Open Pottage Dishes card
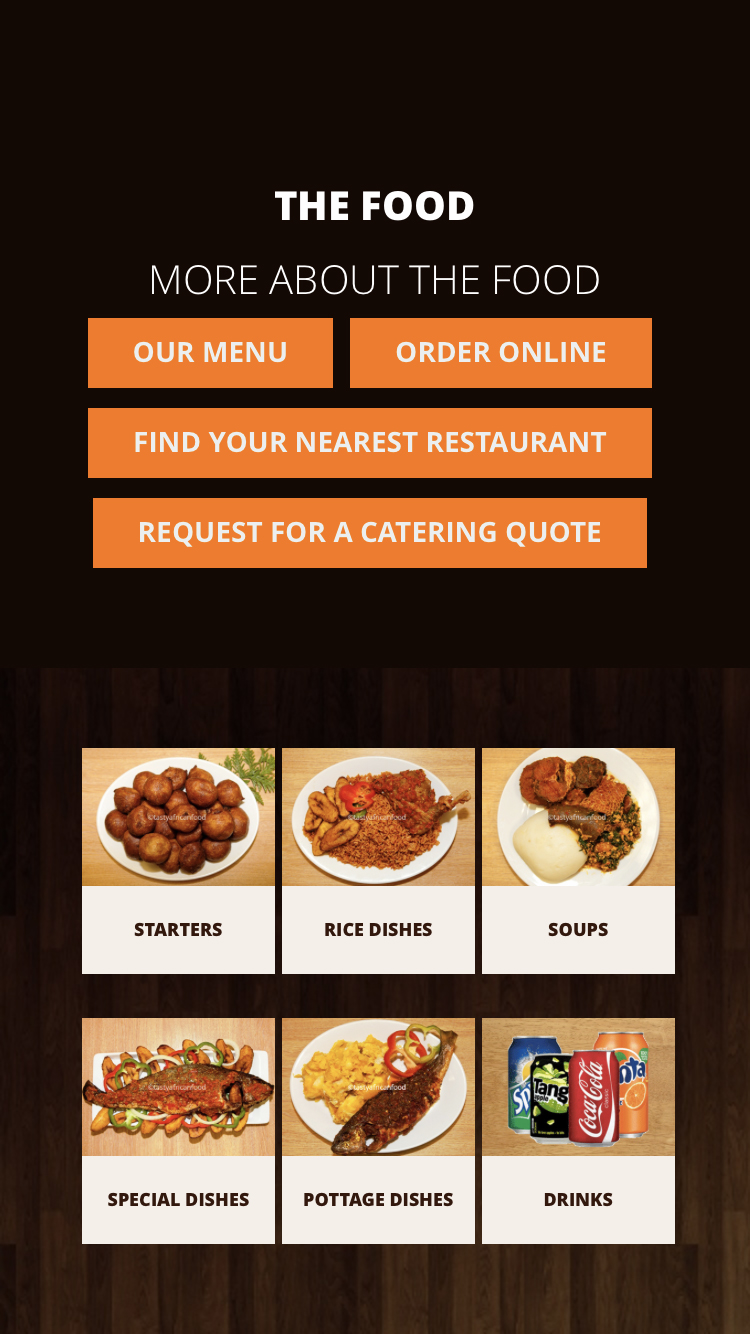This screenshot has height=1334, width=750. 378,1130
